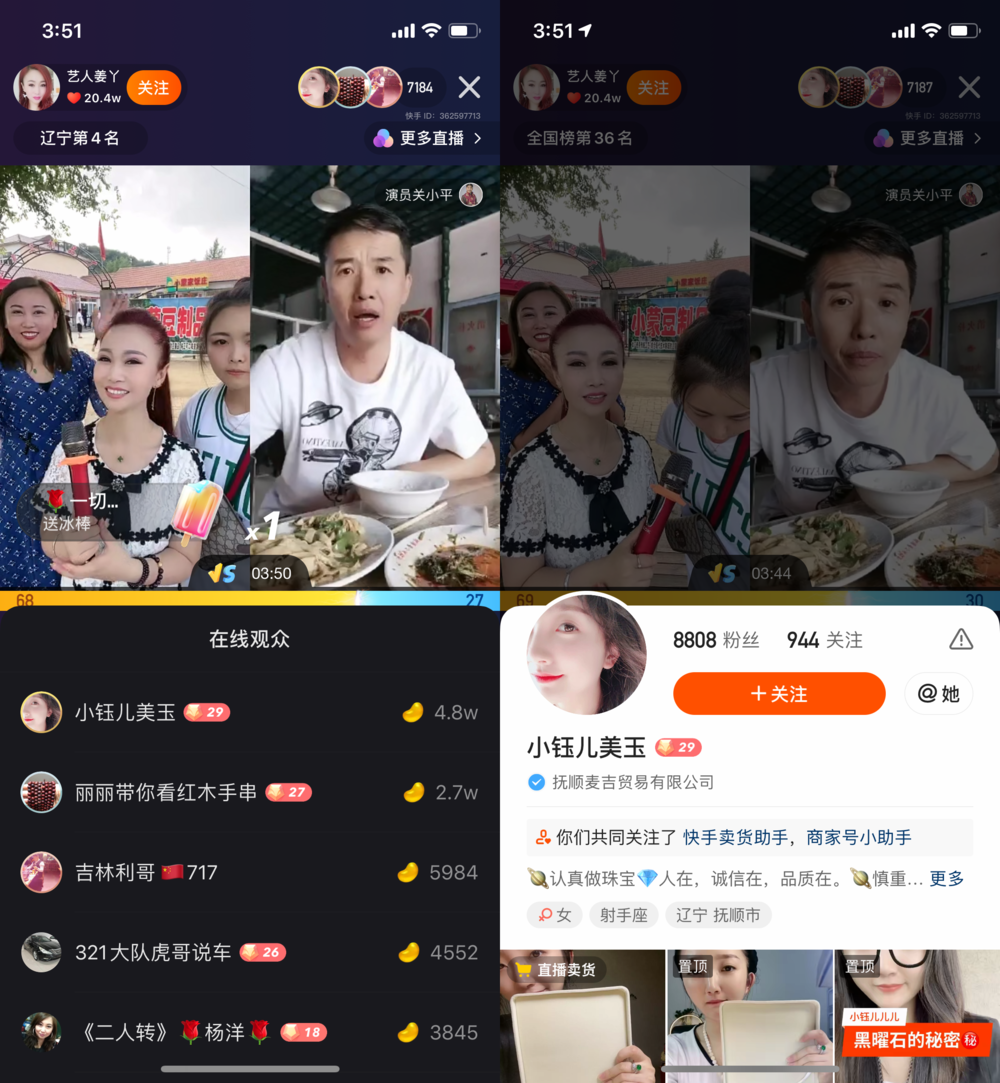
Task: Open the 快手卖货助手 mutual-follow link
Action: pyautogui.click(x=736, y=838)
